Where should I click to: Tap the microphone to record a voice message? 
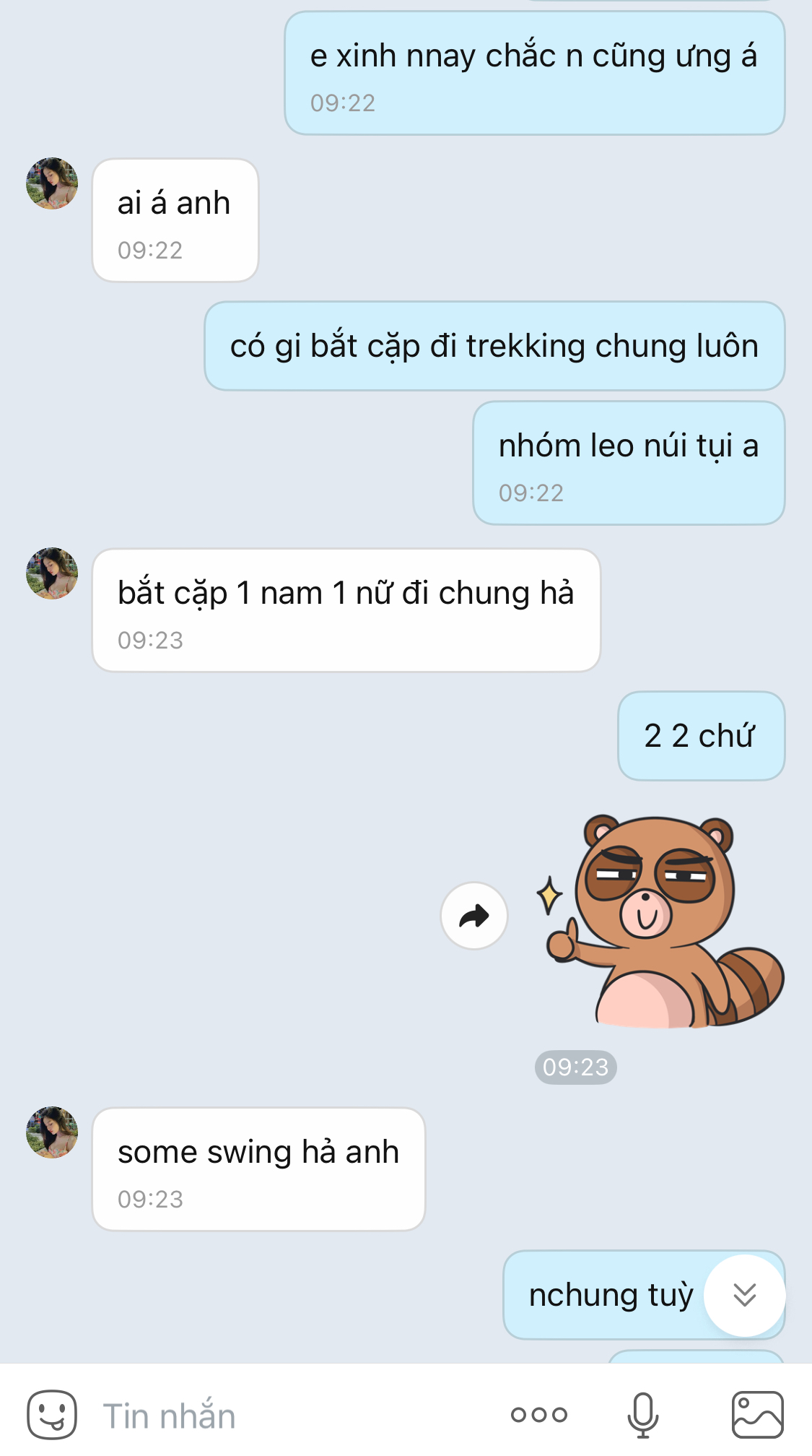coord(642,1415)
